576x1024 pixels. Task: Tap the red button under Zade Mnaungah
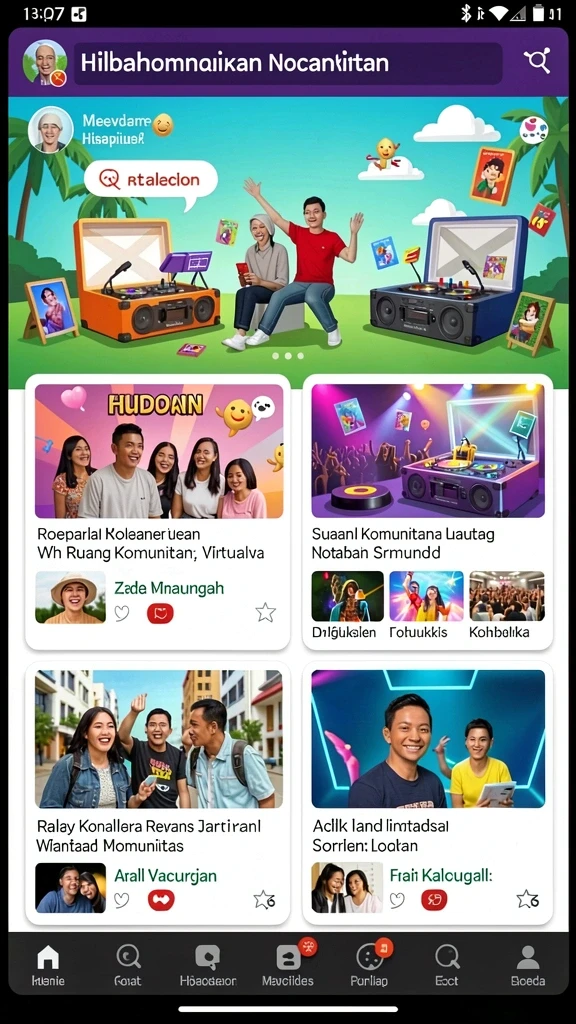click(160, 613)
